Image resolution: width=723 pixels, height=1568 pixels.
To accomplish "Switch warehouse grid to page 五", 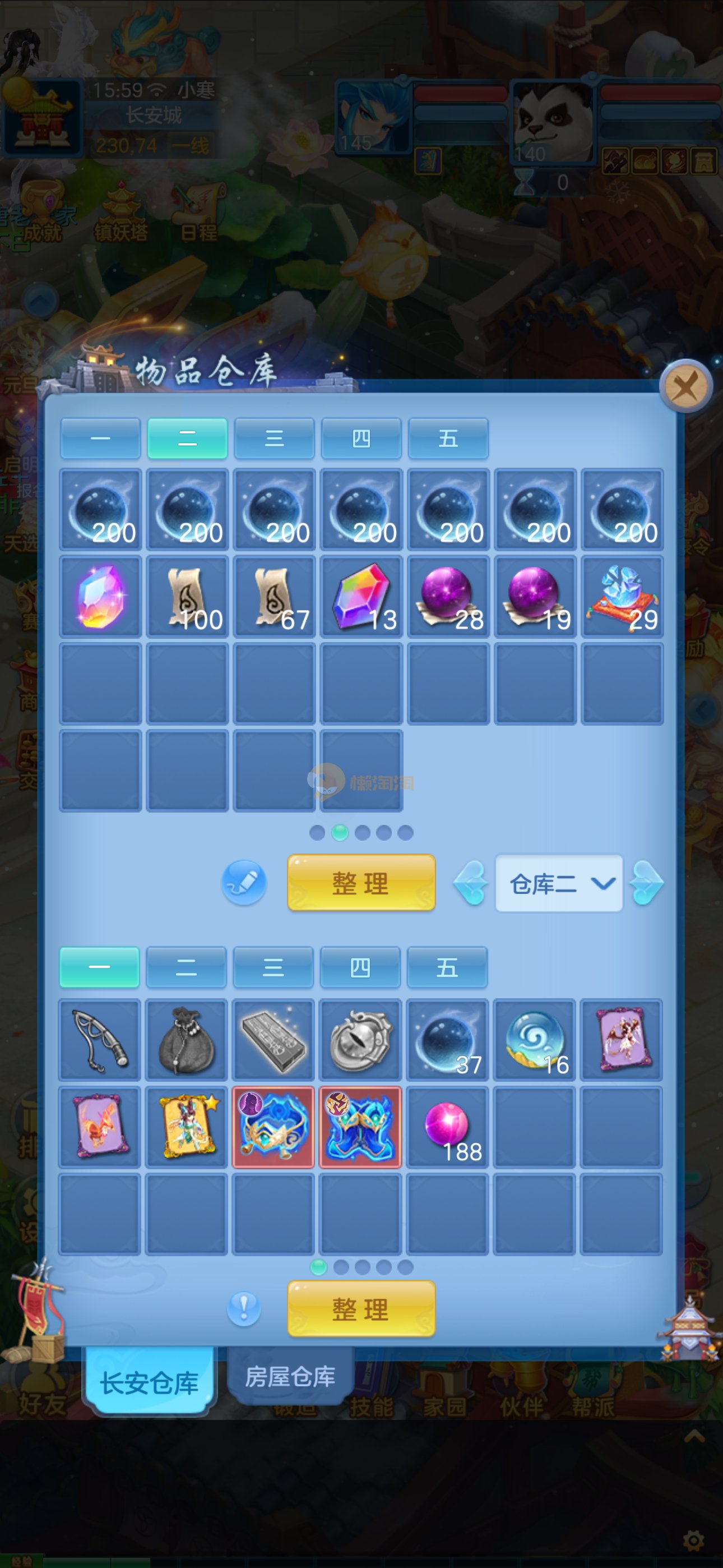I will coord(448,438).
